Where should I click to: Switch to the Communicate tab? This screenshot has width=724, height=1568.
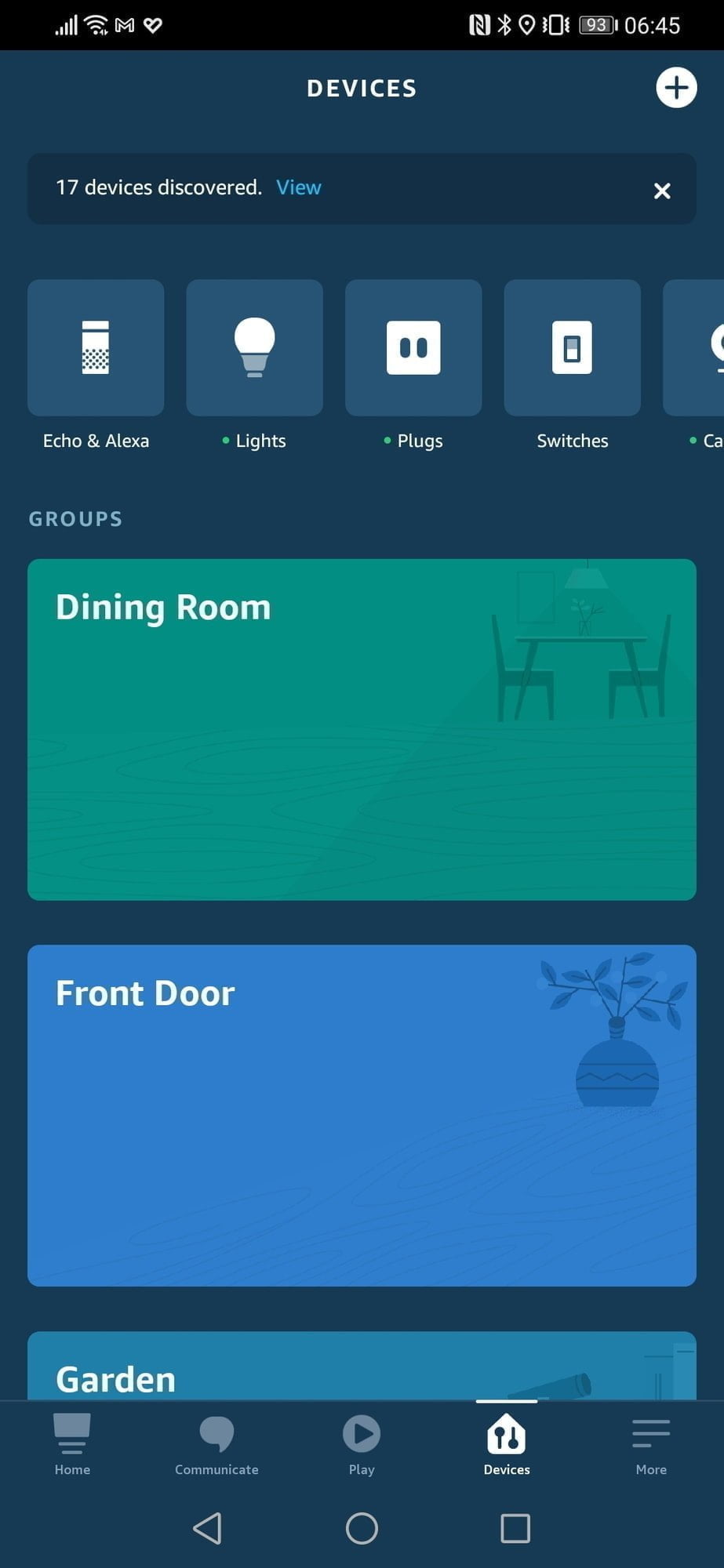(216, 1444)
